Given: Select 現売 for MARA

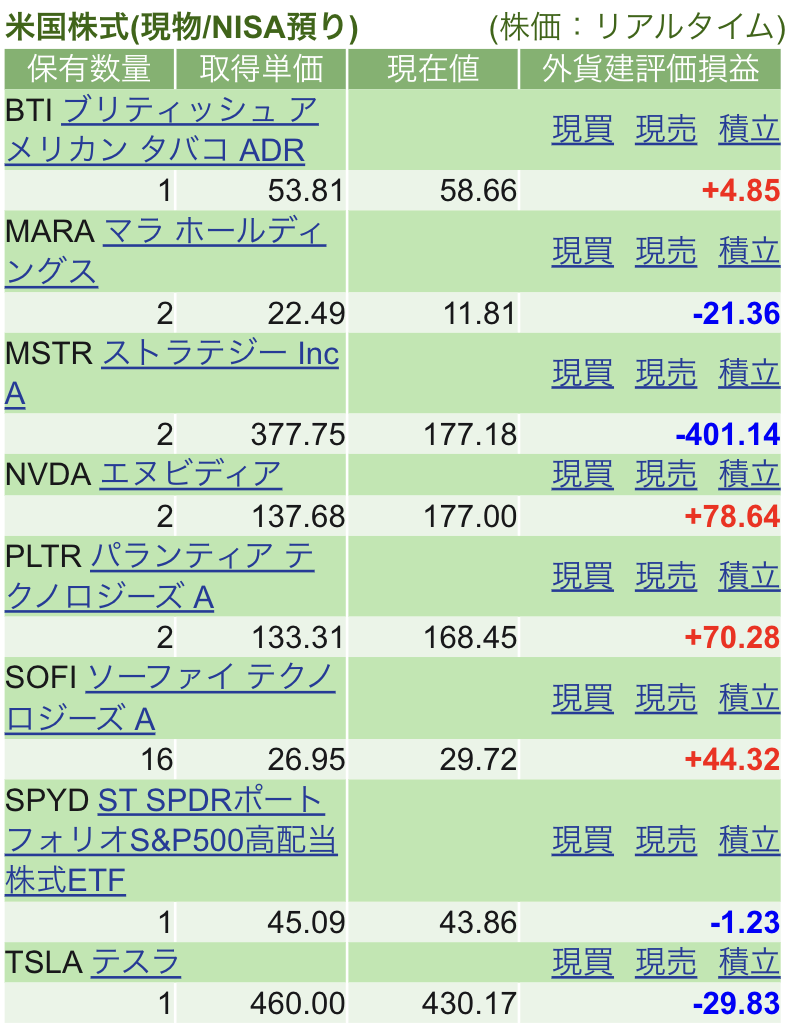Looking at the screenshot, I should pyautogui.click(x=665, y=251).
